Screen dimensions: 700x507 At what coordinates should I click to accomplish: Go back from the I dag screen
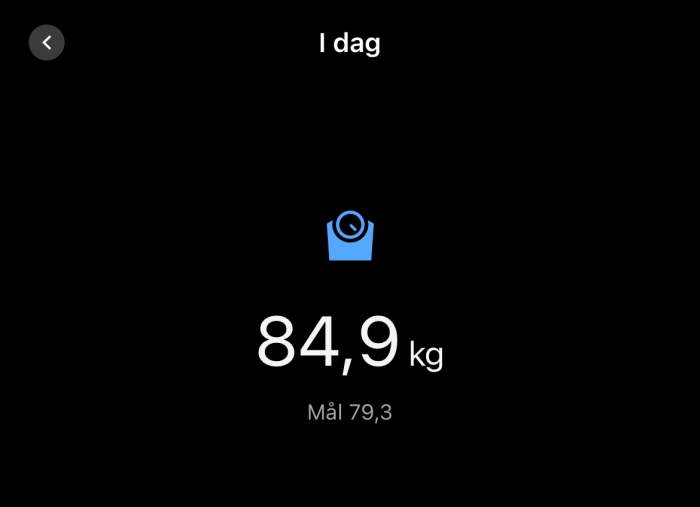[x=46, y=43]
